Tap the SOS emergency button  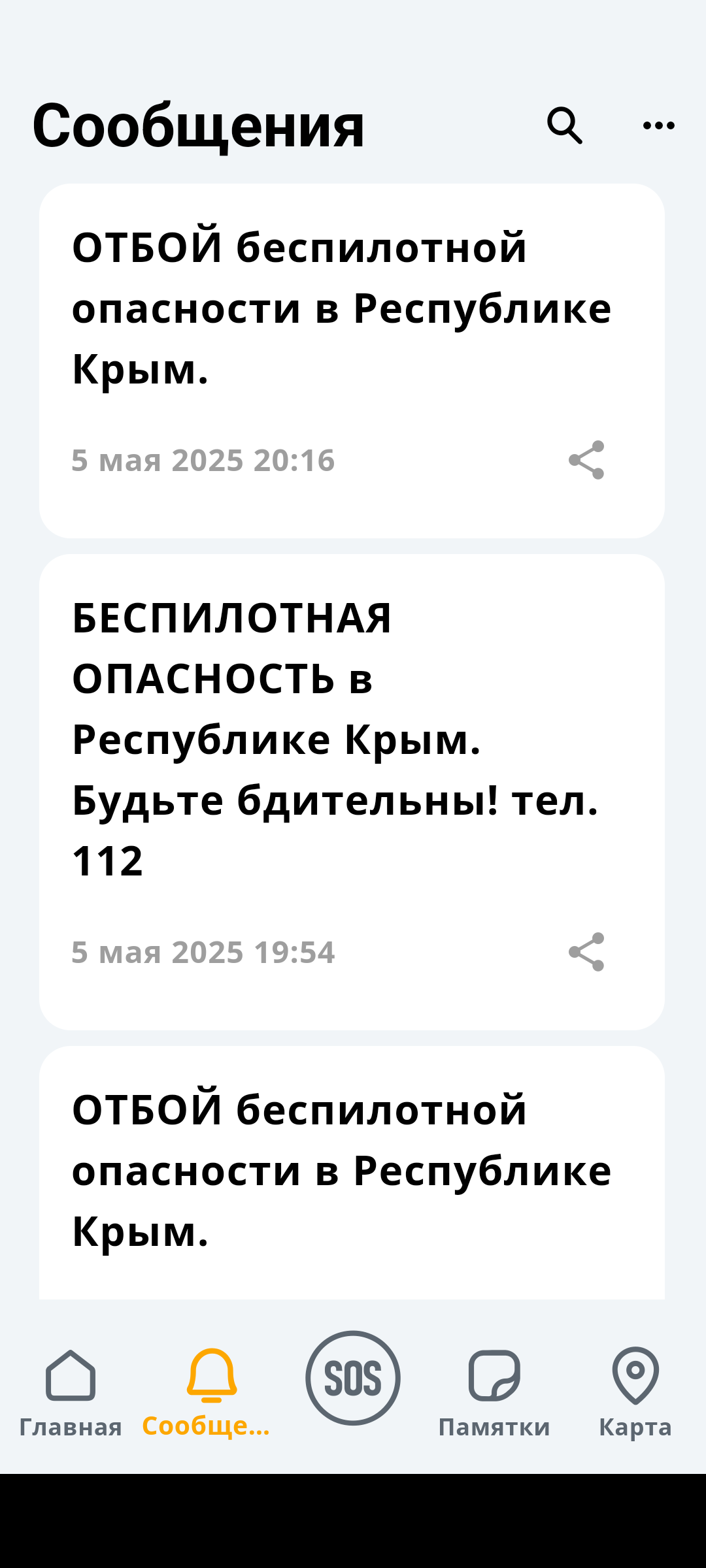pos(353,1379)
